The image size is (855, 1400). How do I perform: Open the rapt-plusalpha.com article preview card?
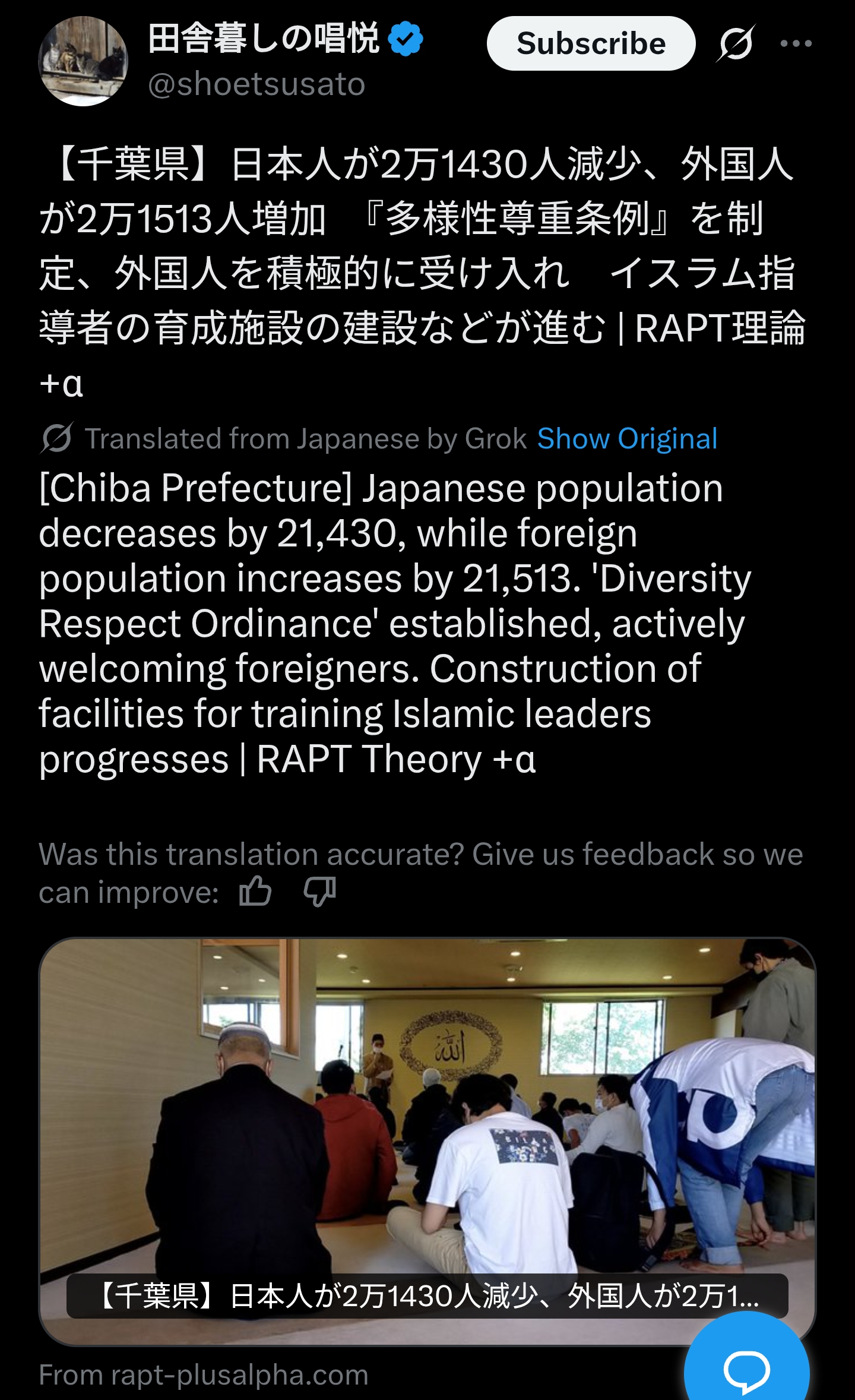pos(427,1141)
